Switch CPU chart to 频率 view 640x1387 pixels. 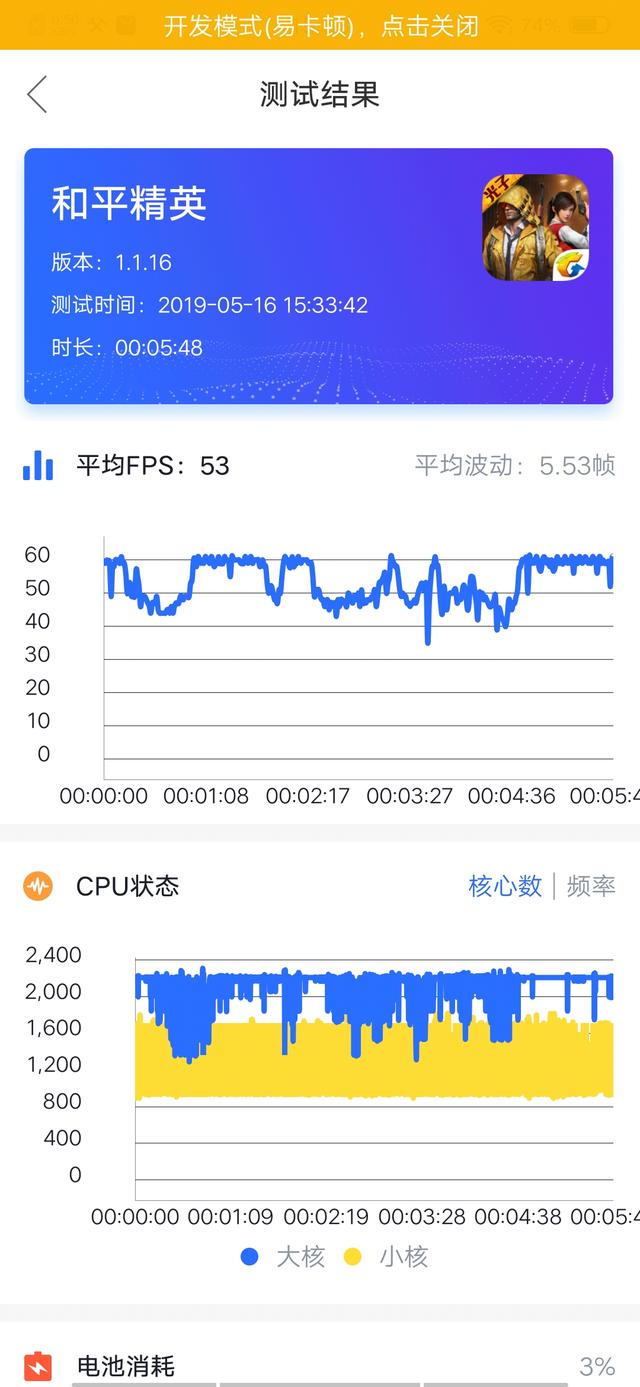pyautogui.click(x=590, y=885)
